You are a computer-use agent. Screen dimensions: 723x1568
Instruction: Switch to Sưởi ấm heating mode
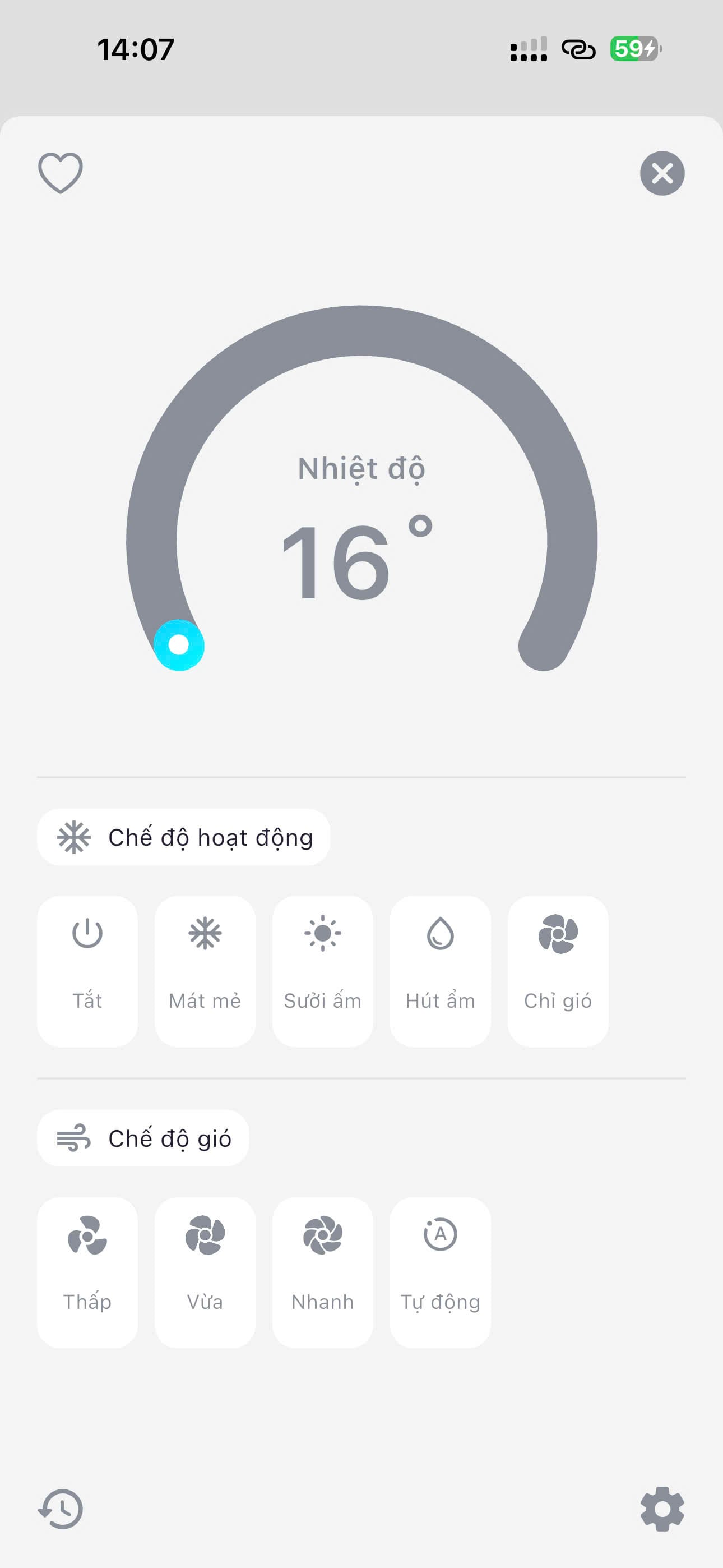323,971
